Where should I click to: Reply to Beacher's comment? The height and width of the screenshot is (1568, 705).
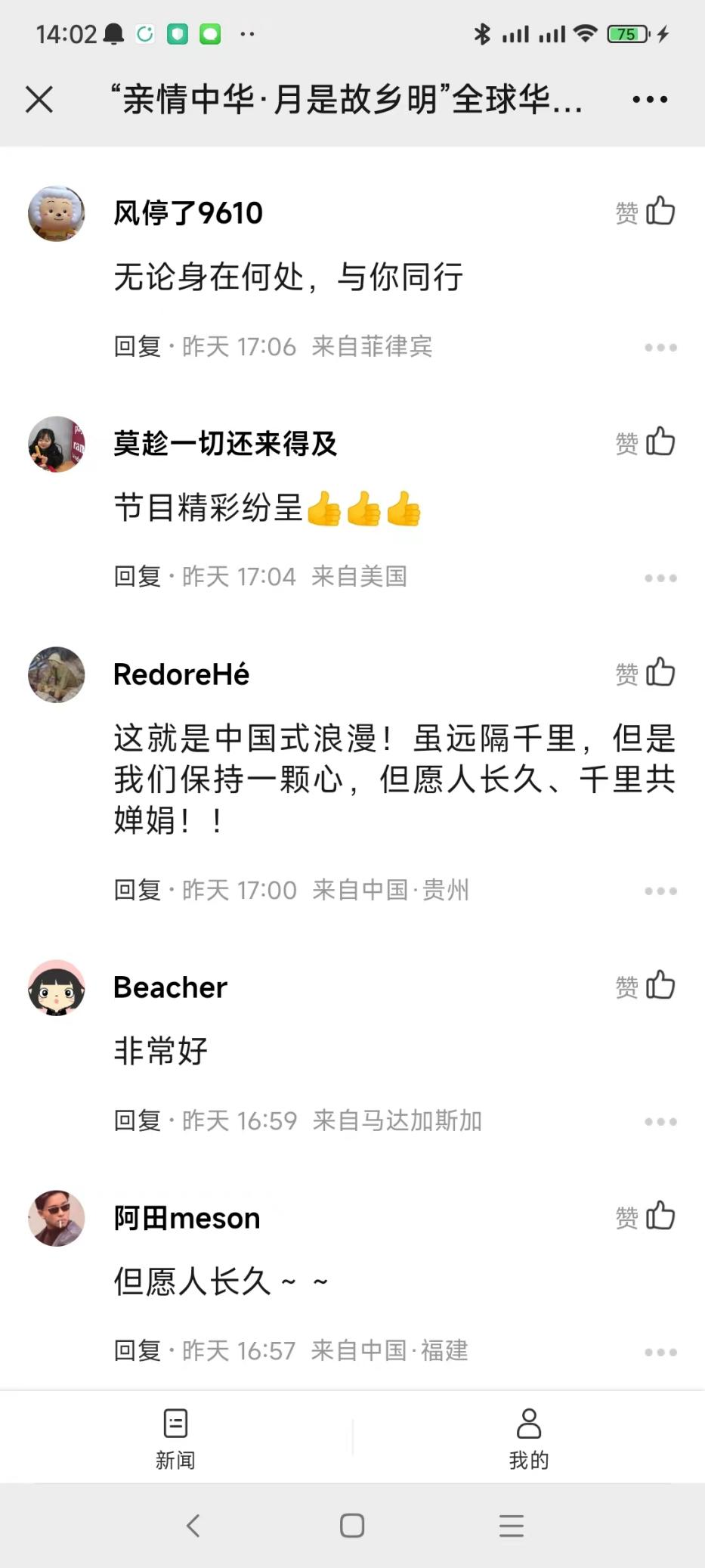(138, 1120)
